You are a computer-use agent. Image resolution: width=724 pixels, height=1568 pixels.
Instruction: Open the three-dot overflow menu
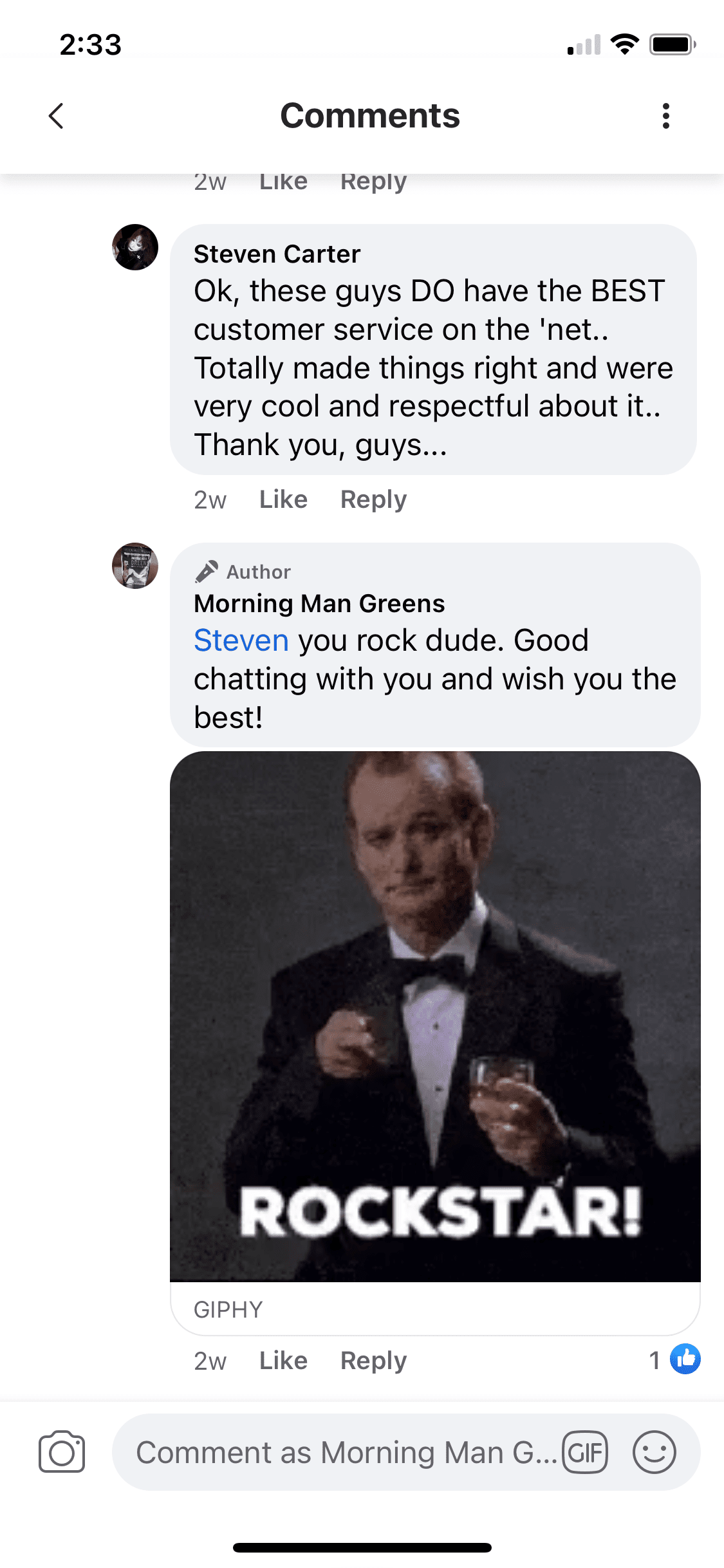665,117
